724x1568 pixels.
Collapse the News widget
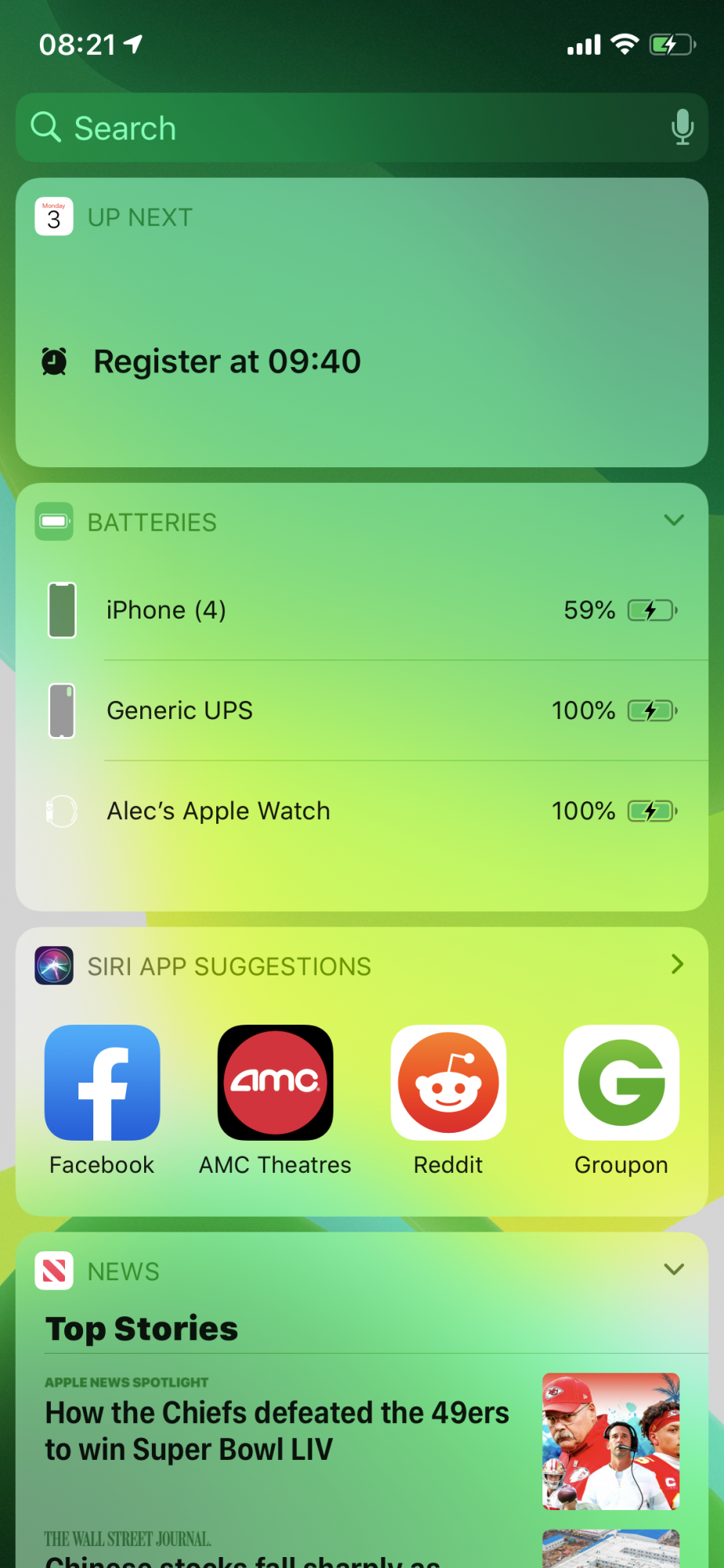(x=674, y=1269)
